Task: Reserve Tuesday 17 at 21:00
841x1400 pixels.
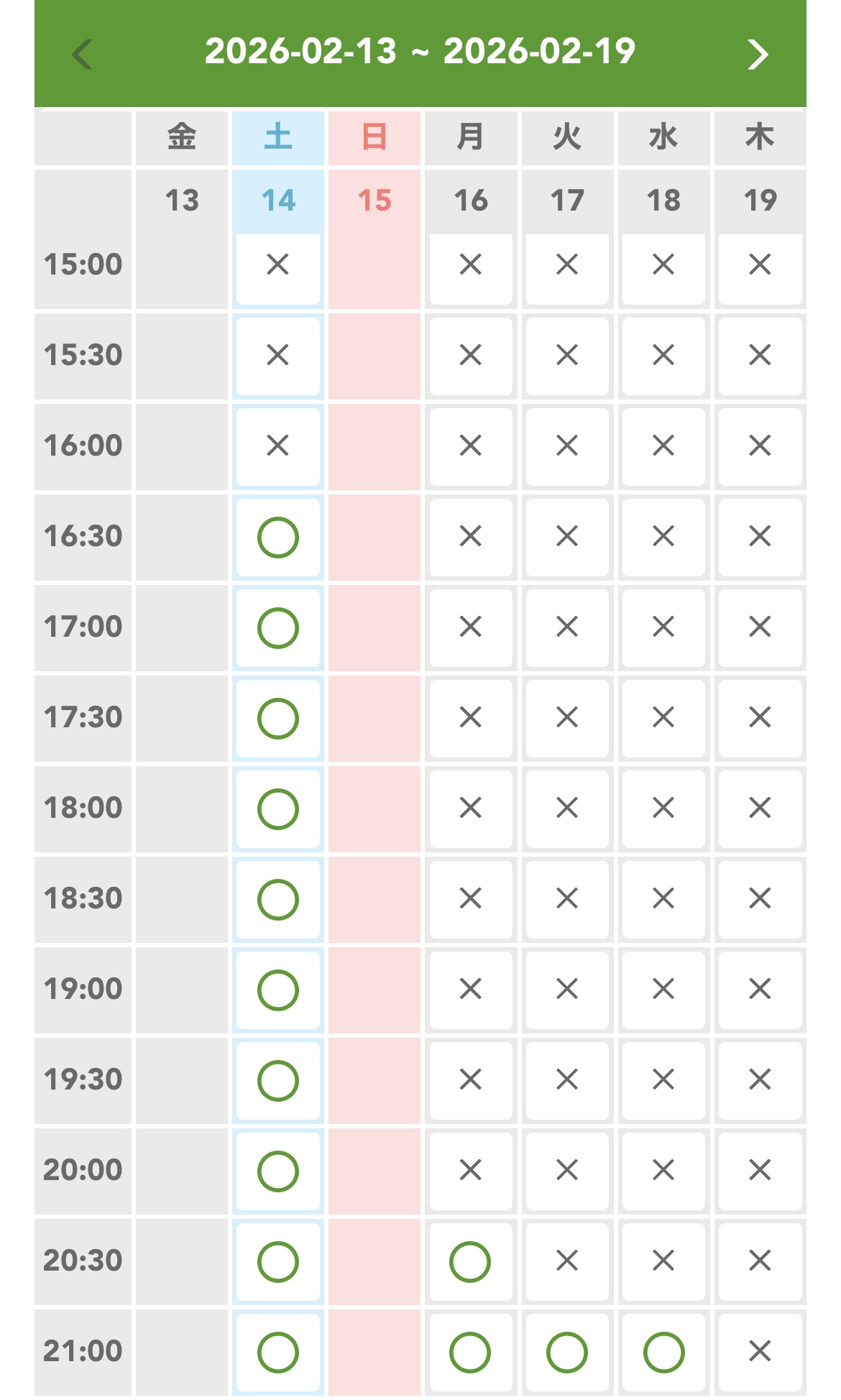Action: pos(567,1352)
